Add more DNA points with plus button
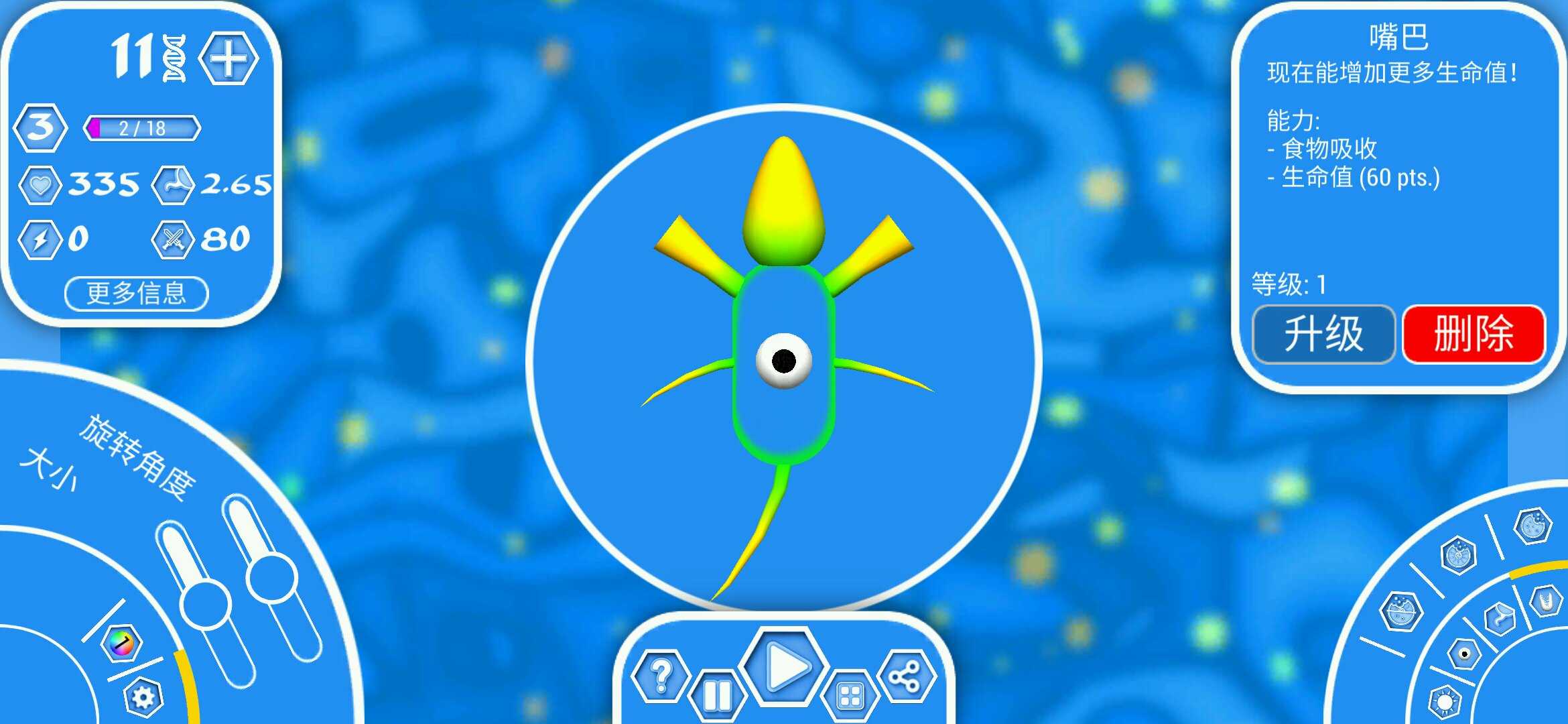 pyautogui.click(x=229, y=59)
